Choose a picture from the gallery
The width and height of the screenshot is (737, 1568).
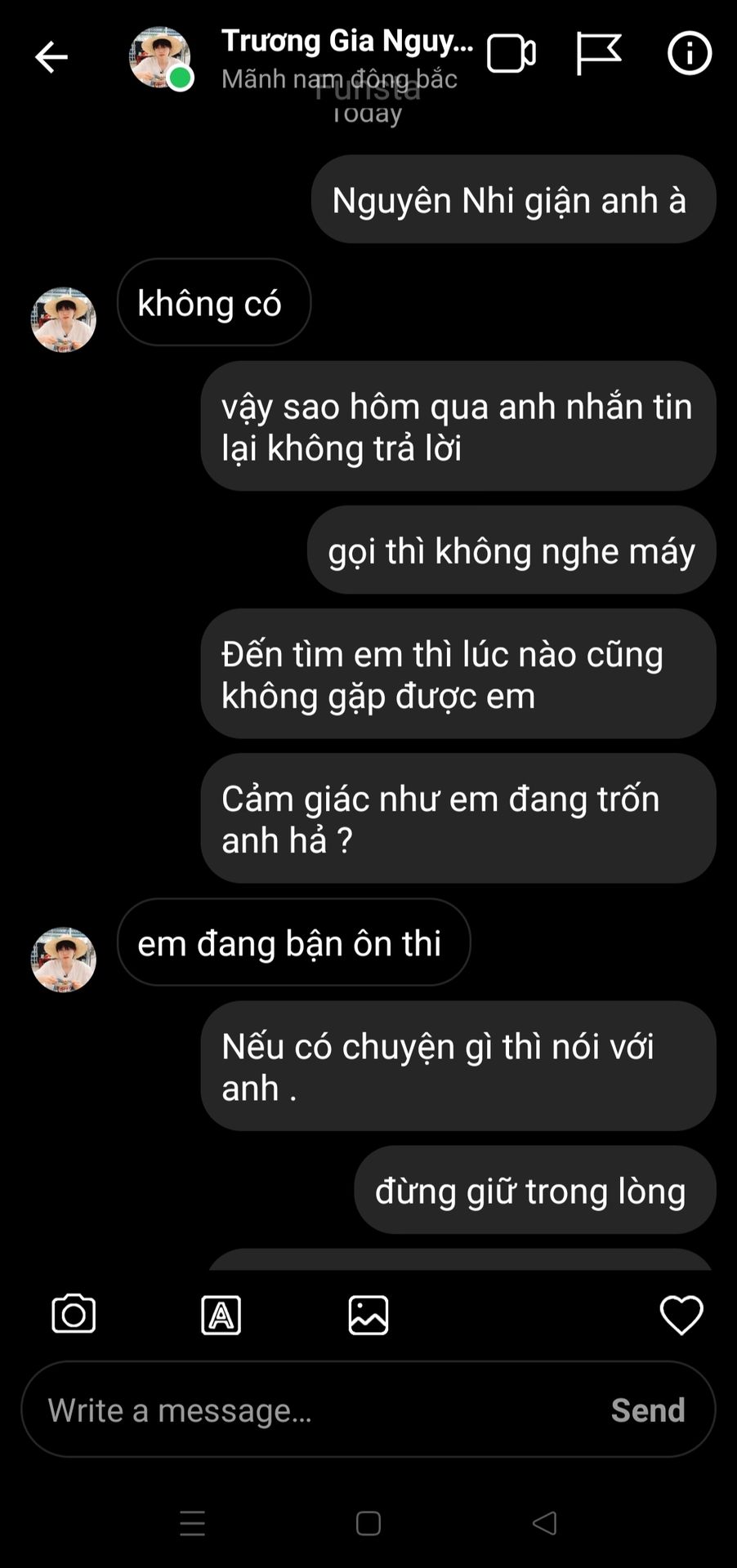pyautogui.click(x=368, y=1315)
